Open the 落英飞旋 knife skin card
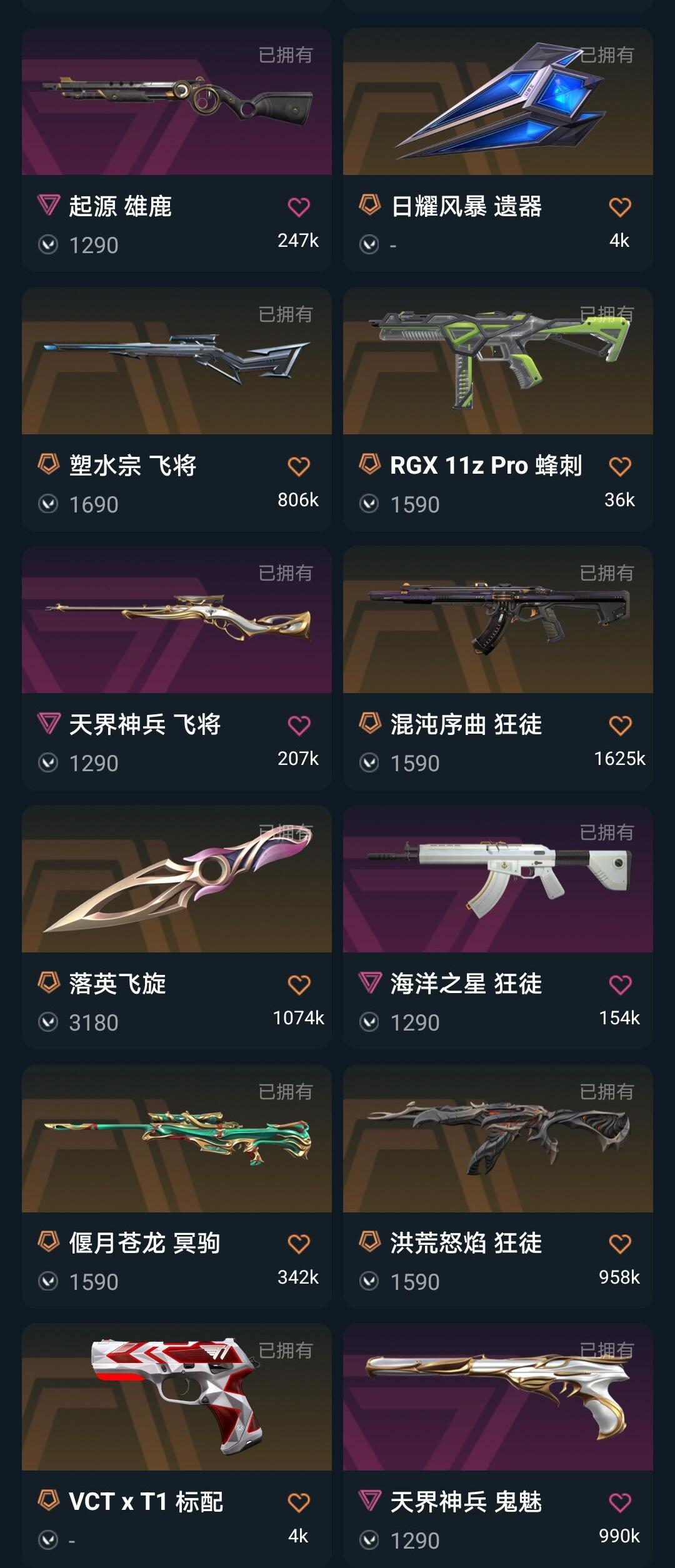Screen dimensions: 675x1568 tap(176, 879)
